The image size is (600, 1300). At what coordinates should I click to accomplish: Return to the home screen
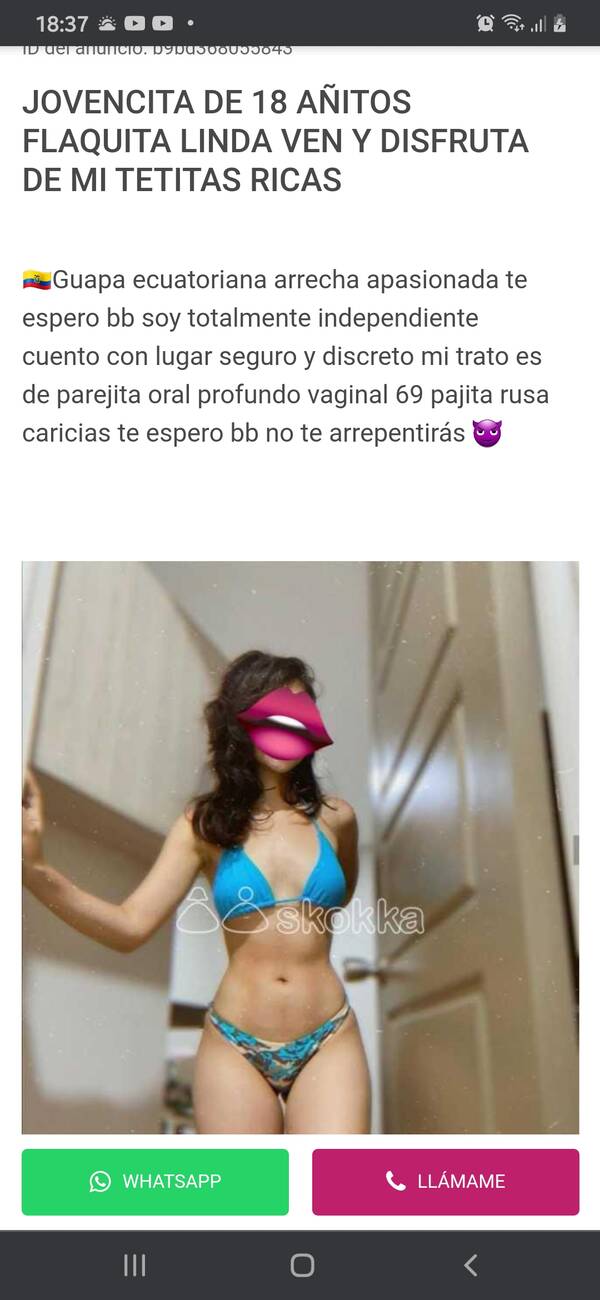[x=301, y=1265]
